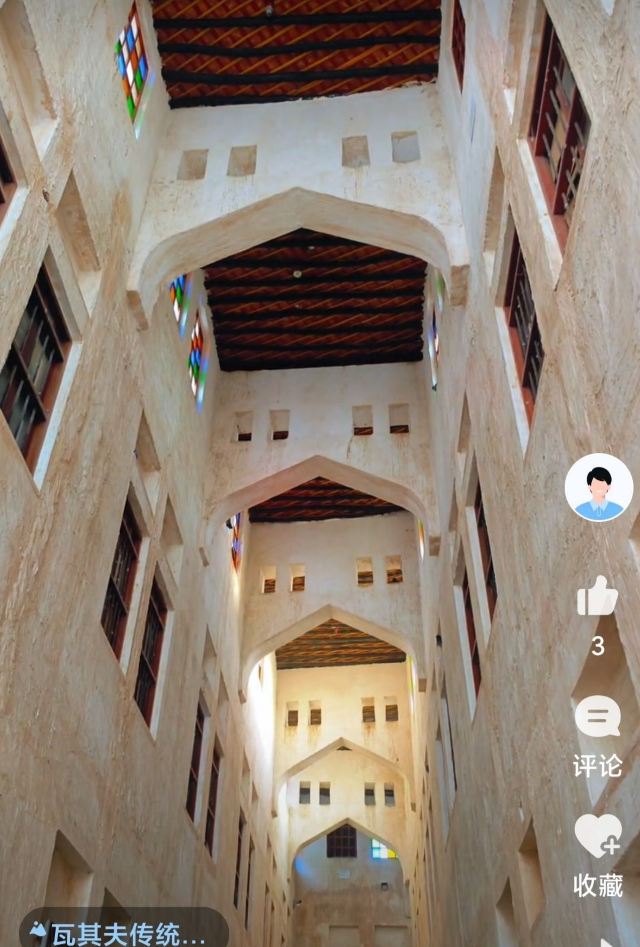Open the video creator's profile avatar
The width and height of the screenshot is (640, 947).
click(598, 488)
